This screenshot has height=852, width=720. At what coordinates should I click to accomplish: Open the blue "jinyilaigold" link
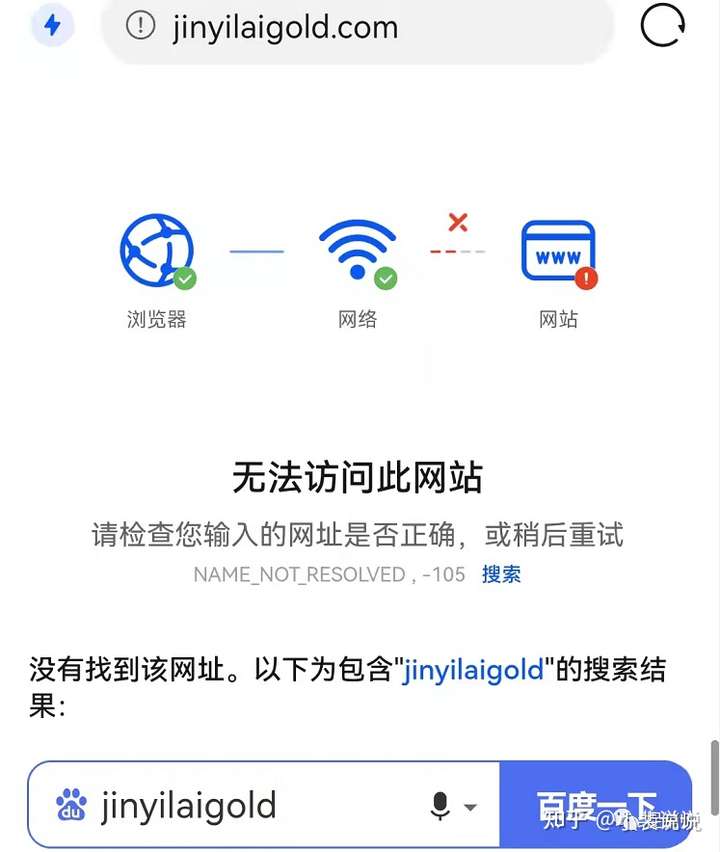(x=473, y=669)
